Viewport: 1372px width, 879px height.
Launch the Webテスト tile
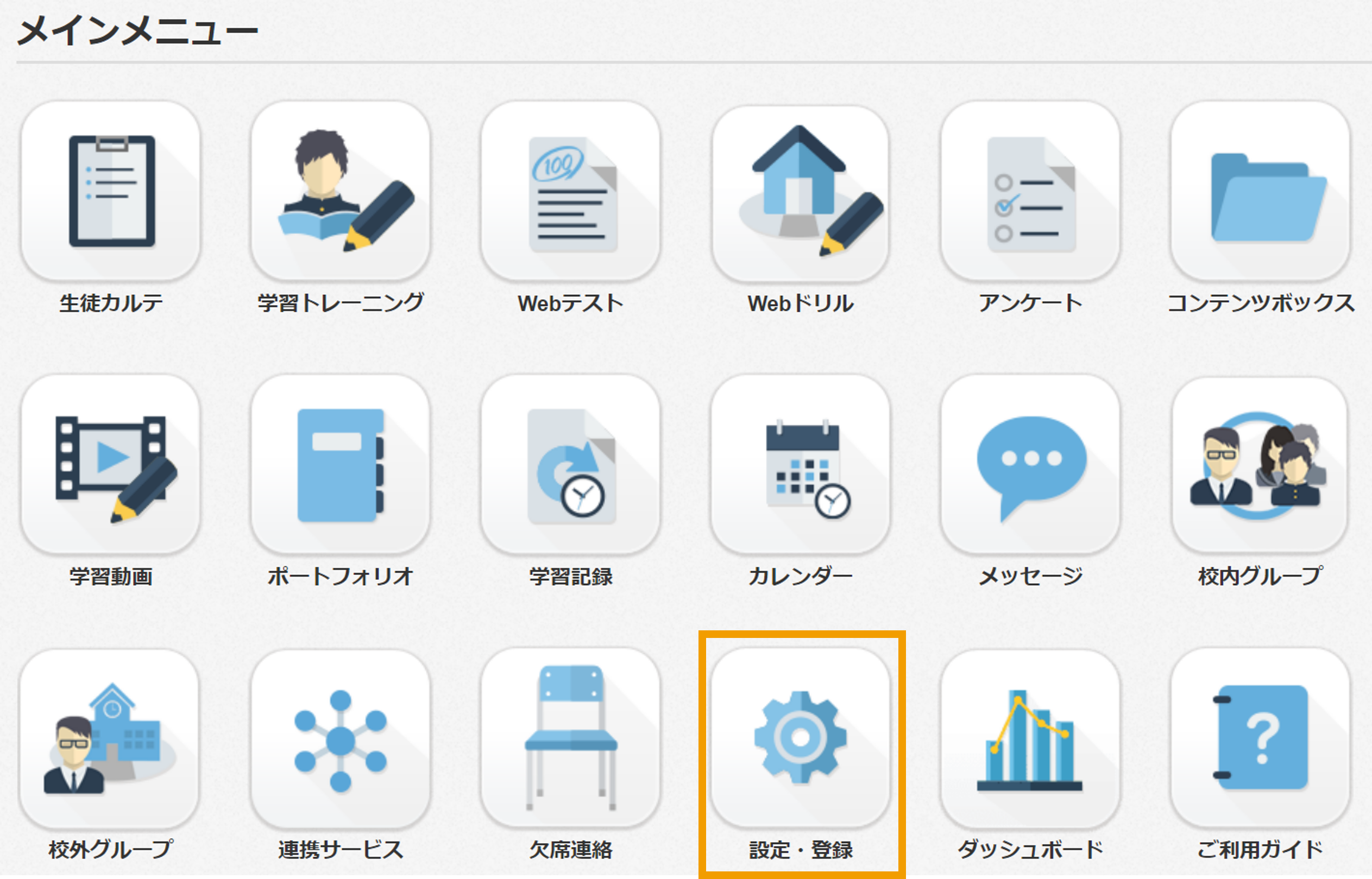tap(570, 191)
